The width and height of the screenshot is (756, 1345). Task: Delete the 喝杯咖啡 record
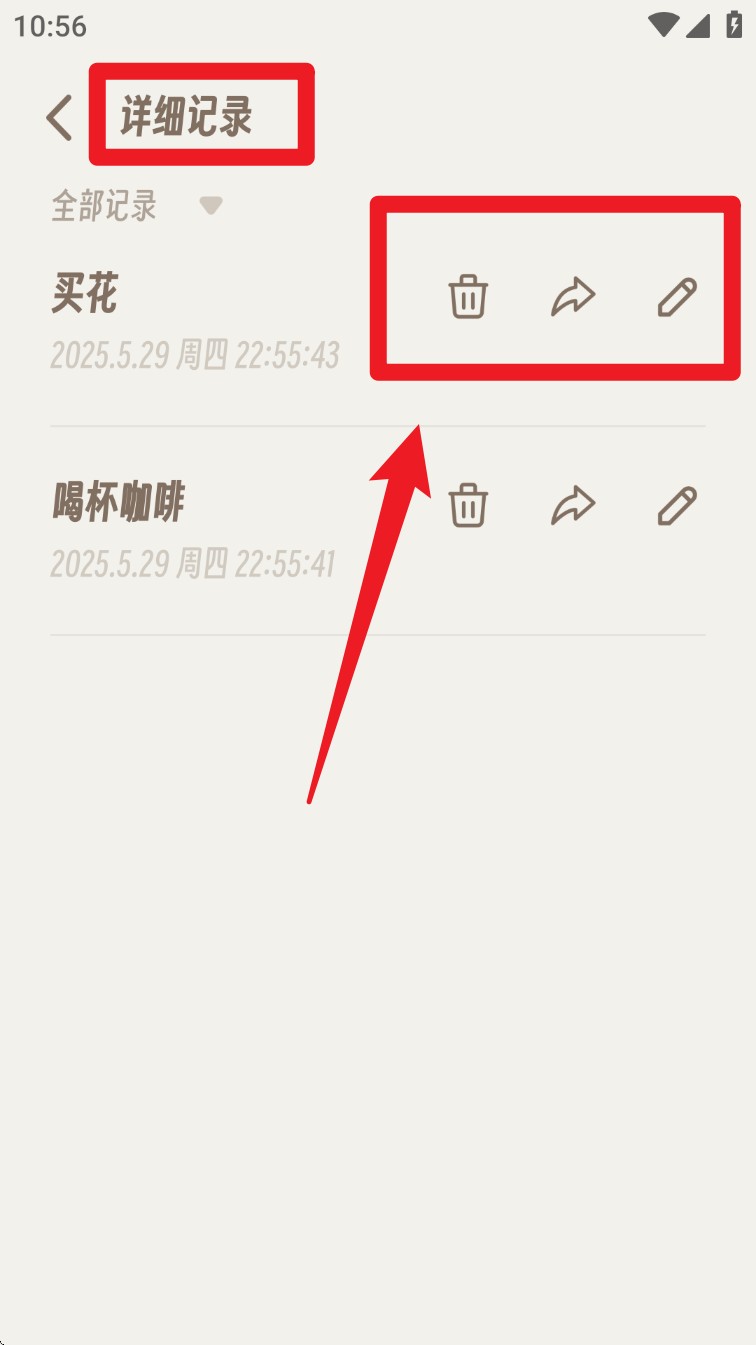(x=467, y=505)
